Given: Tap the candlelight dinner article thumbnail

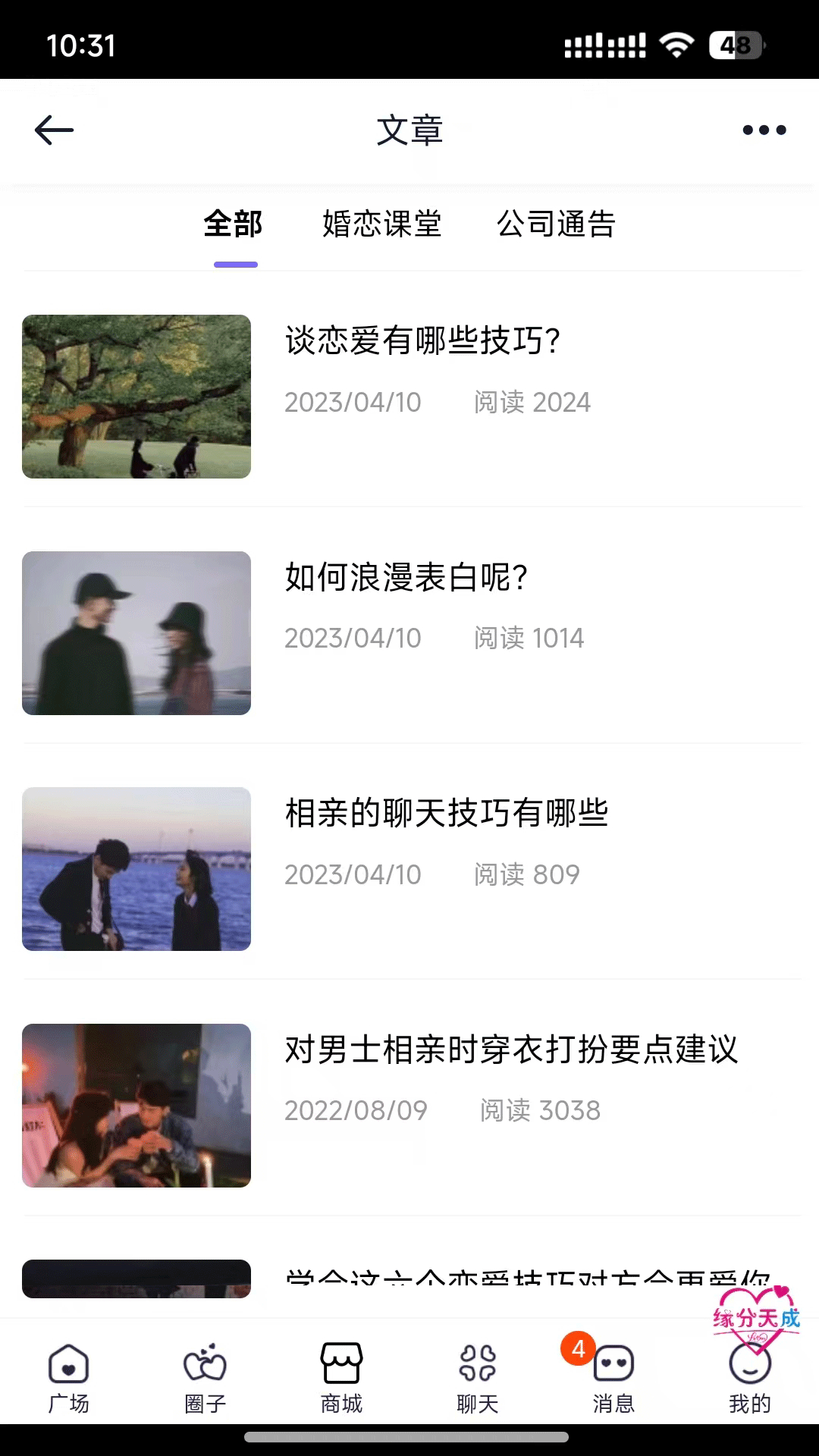Looking at the screenshot, I should (136, 1106).
